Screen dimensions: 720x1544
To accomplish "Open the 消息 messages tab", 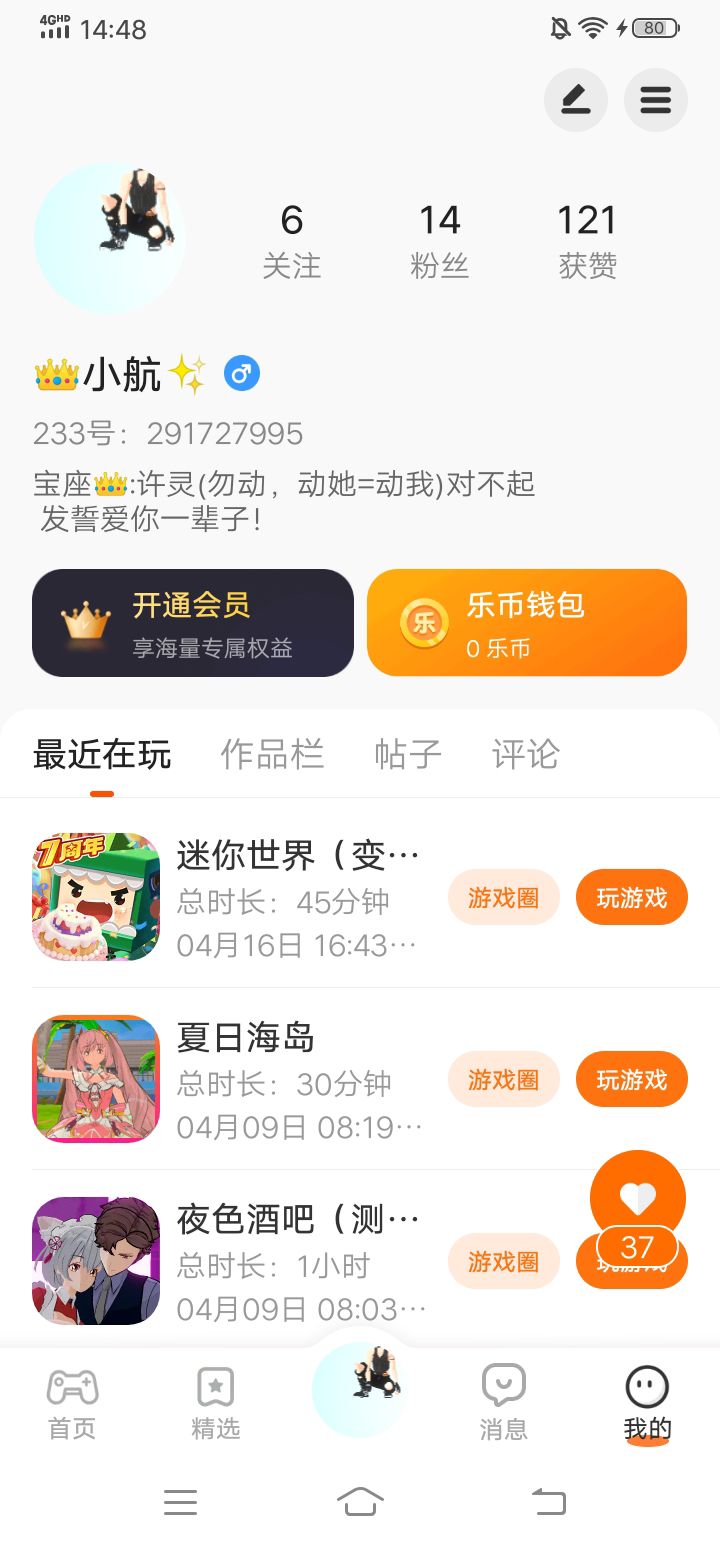I will (503, 1404).
